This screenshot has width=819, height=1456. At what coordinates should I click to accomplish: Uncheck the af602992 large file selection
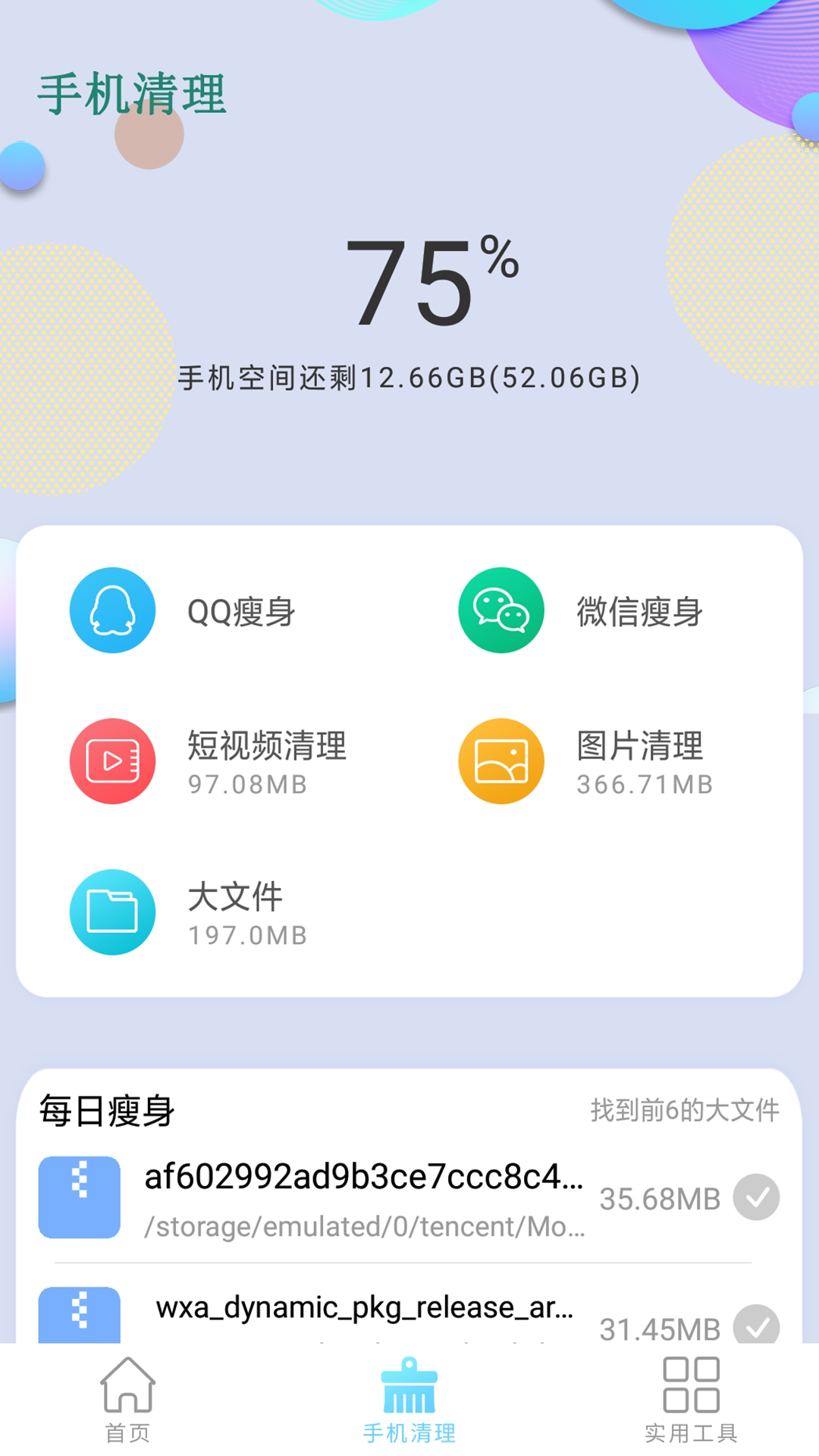click(x=755, y=1198)
